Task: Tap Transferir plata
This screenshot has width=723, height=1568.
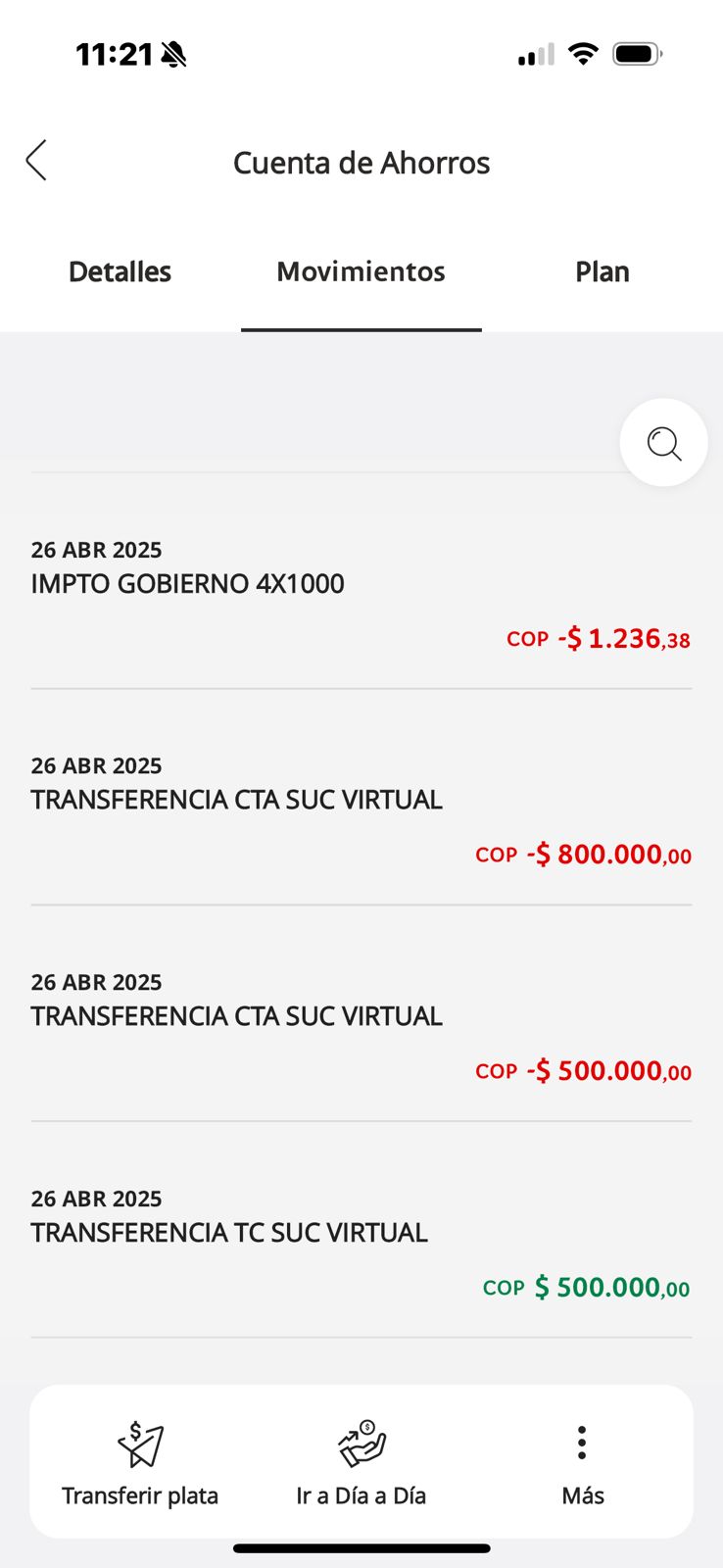Action: point(140,1462)
